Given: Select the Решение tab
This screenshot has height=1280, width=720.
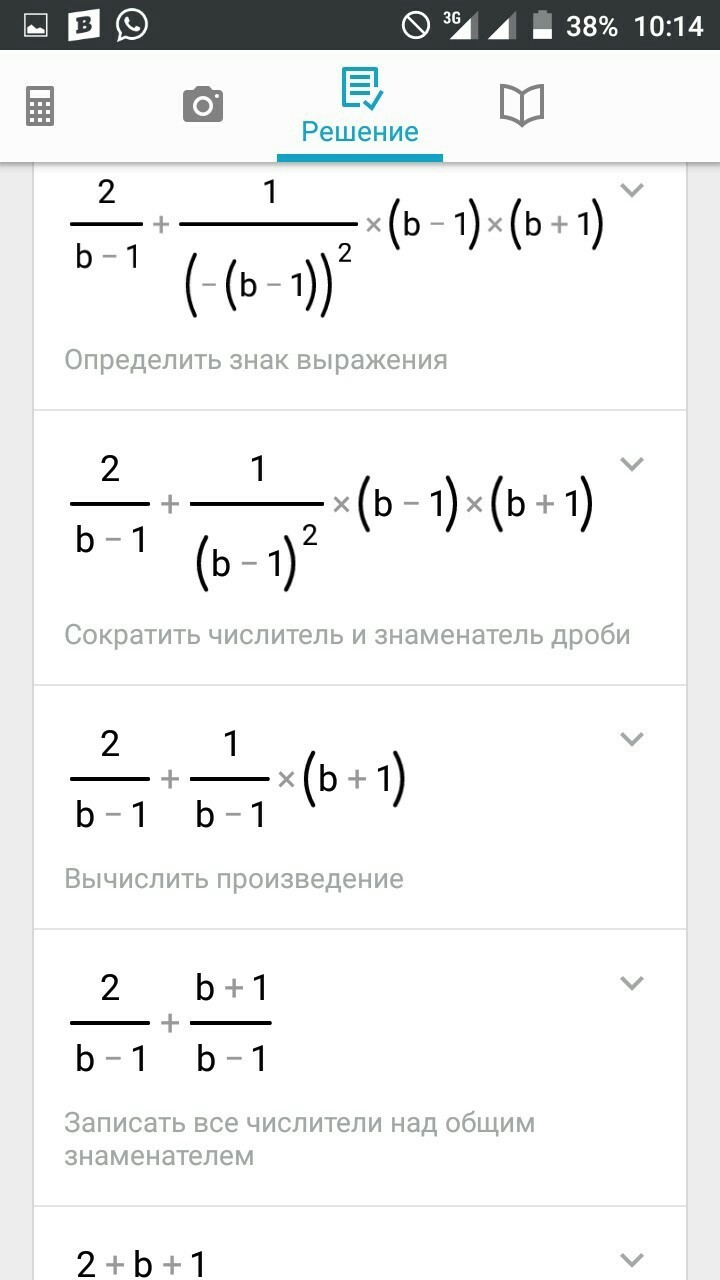Looking at the screenshot, I should [360, 107].
